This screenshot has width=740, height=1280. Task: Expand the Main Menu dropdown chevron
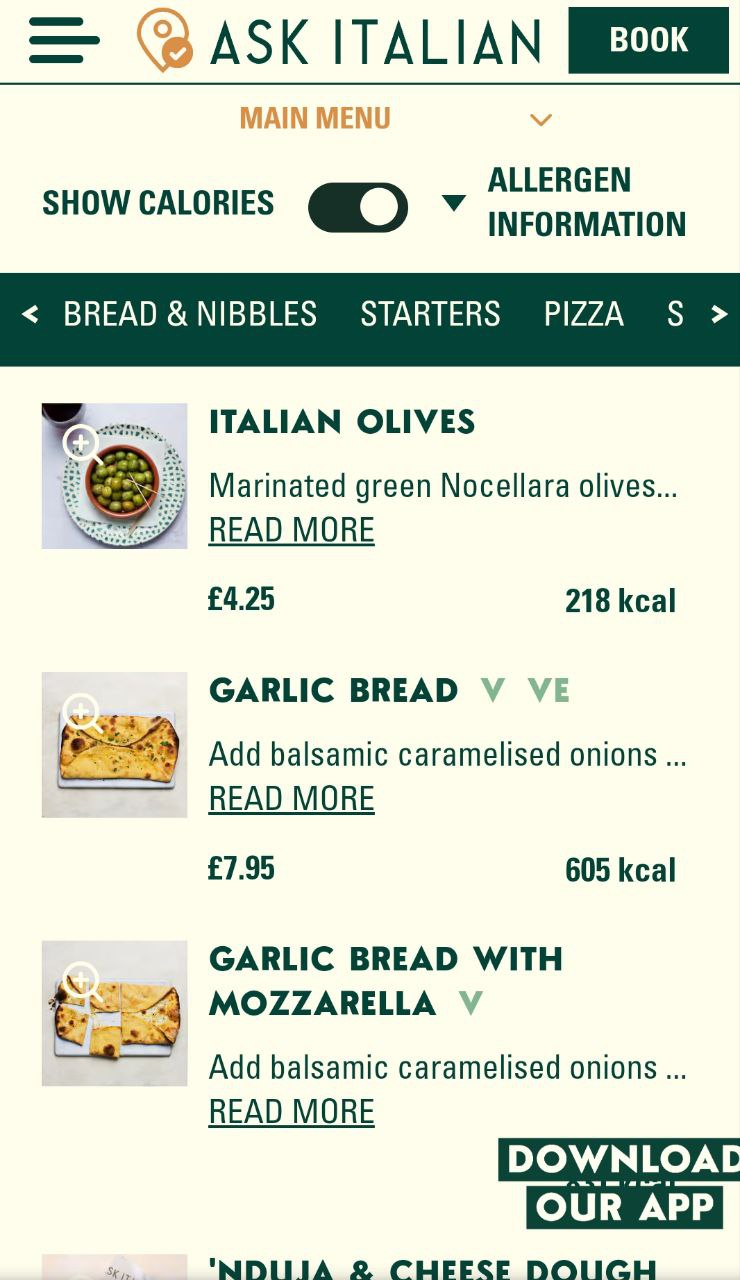pos(541,119)
